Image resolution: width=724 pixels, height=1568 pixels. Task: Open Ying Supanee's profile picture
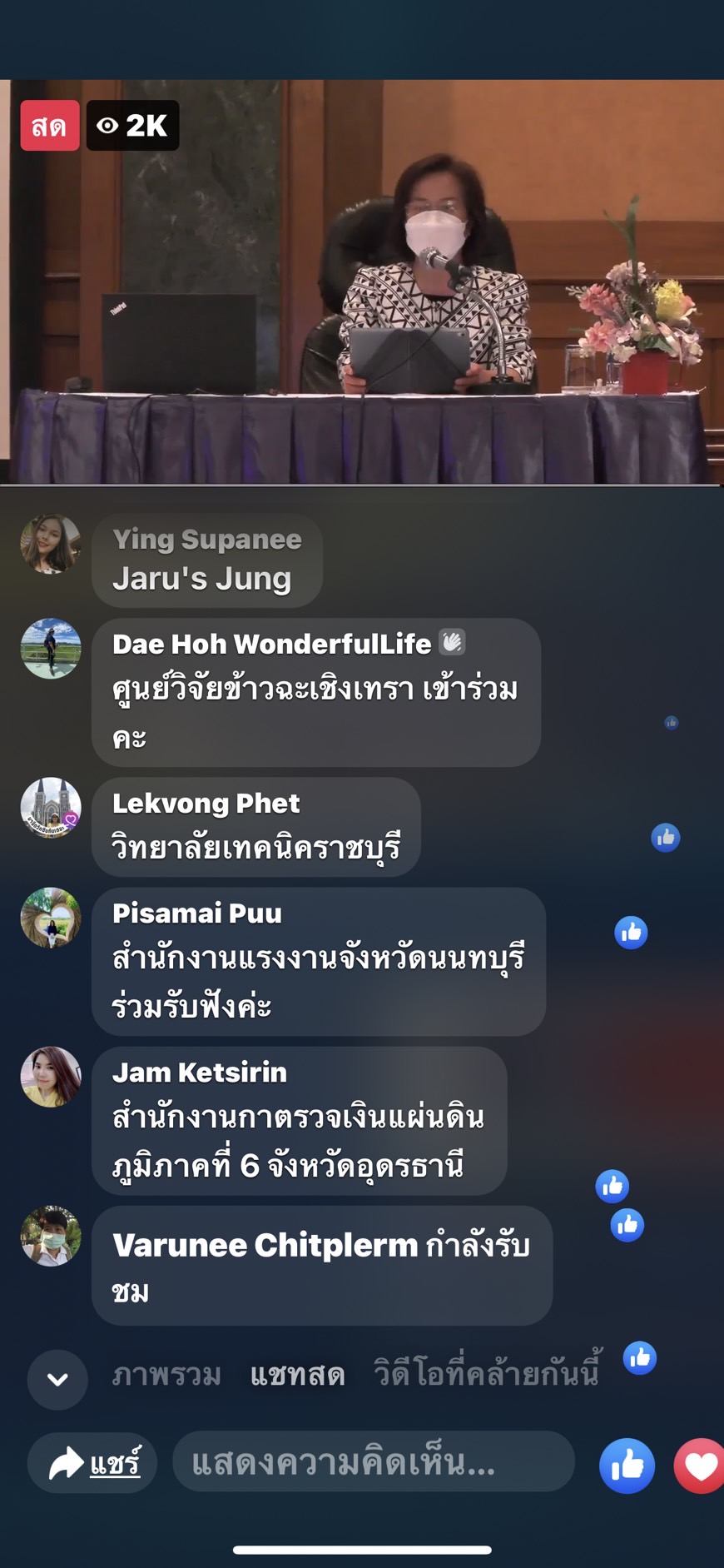coord(51,544)
